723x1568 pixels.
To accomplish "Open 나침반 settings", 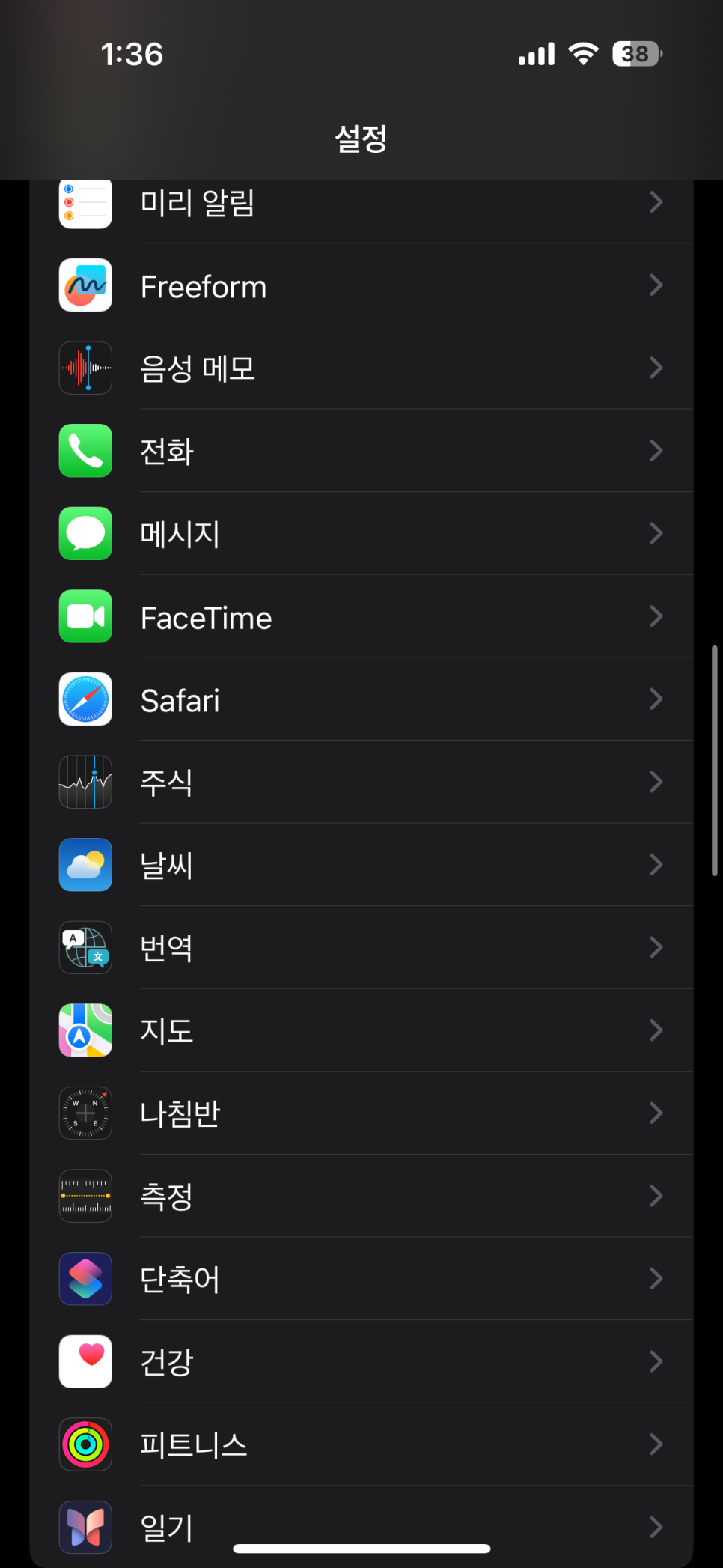I will pyautogui.click(x=361, y=1113).
